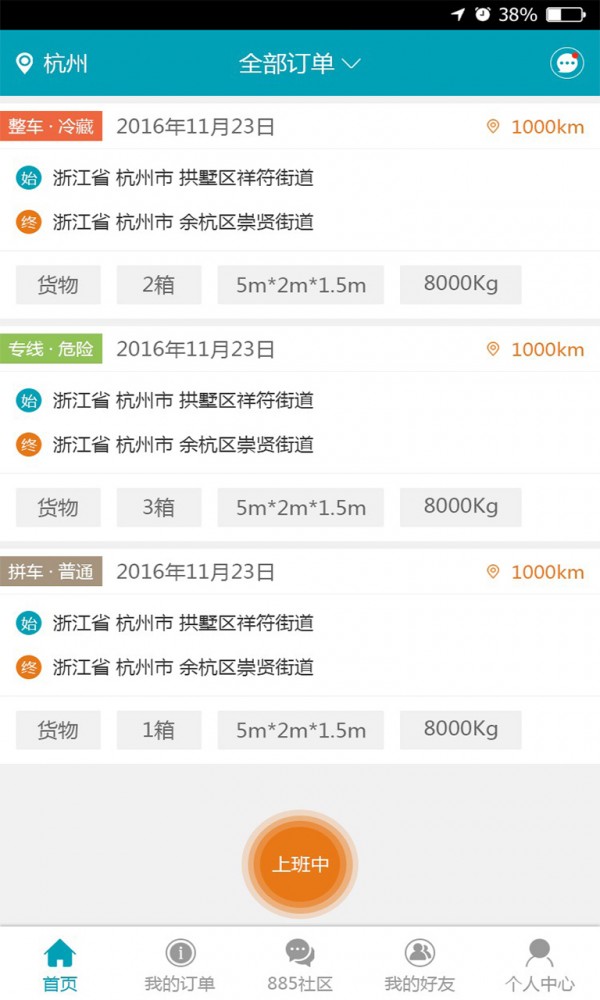Go to the 我的订单 tab
This screenshot has width=600, height=1000.
click(180, 965)
